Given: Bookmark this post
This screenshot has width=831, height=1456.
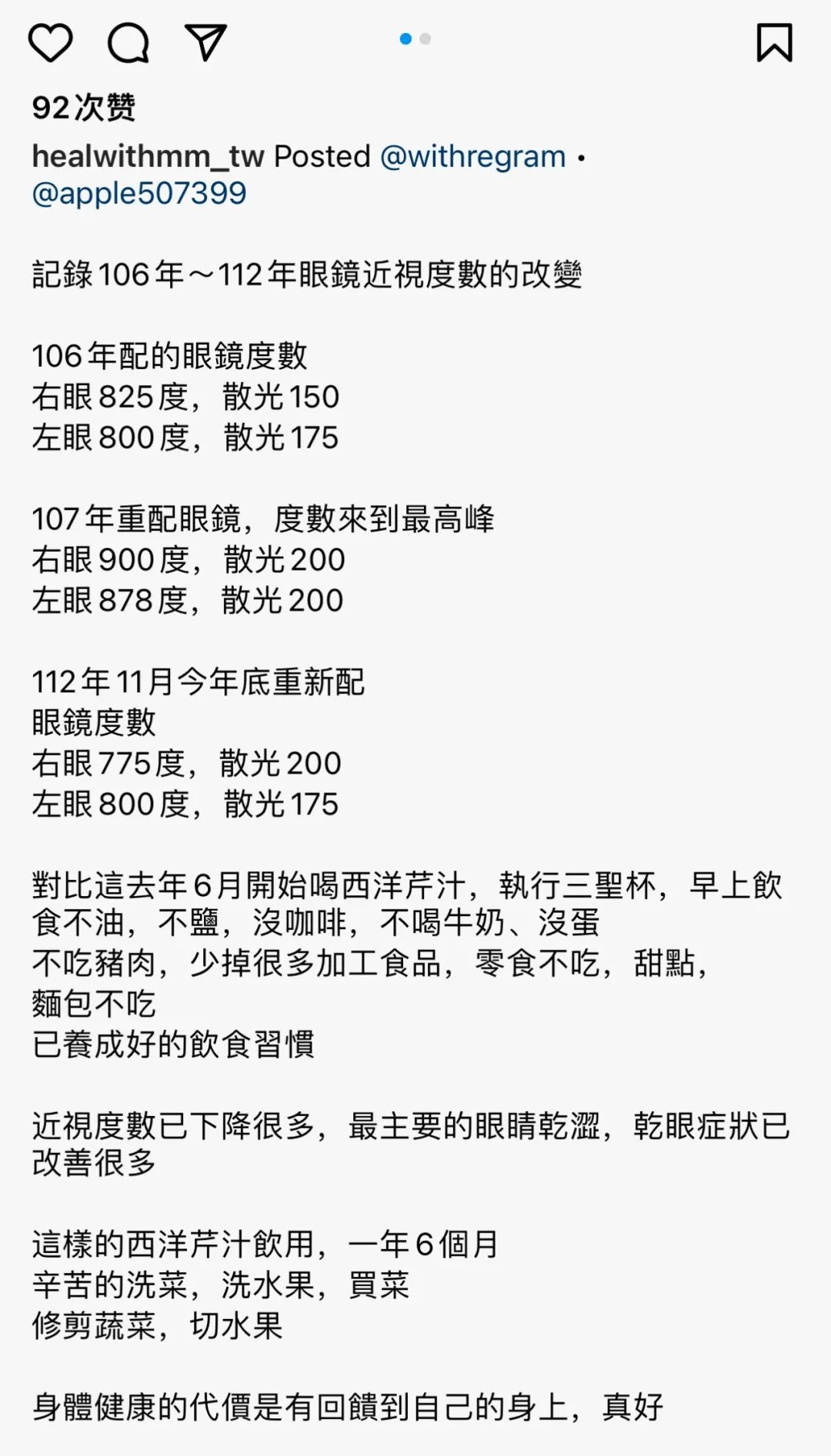Looking at the screenshot, I should pos(774,42).
